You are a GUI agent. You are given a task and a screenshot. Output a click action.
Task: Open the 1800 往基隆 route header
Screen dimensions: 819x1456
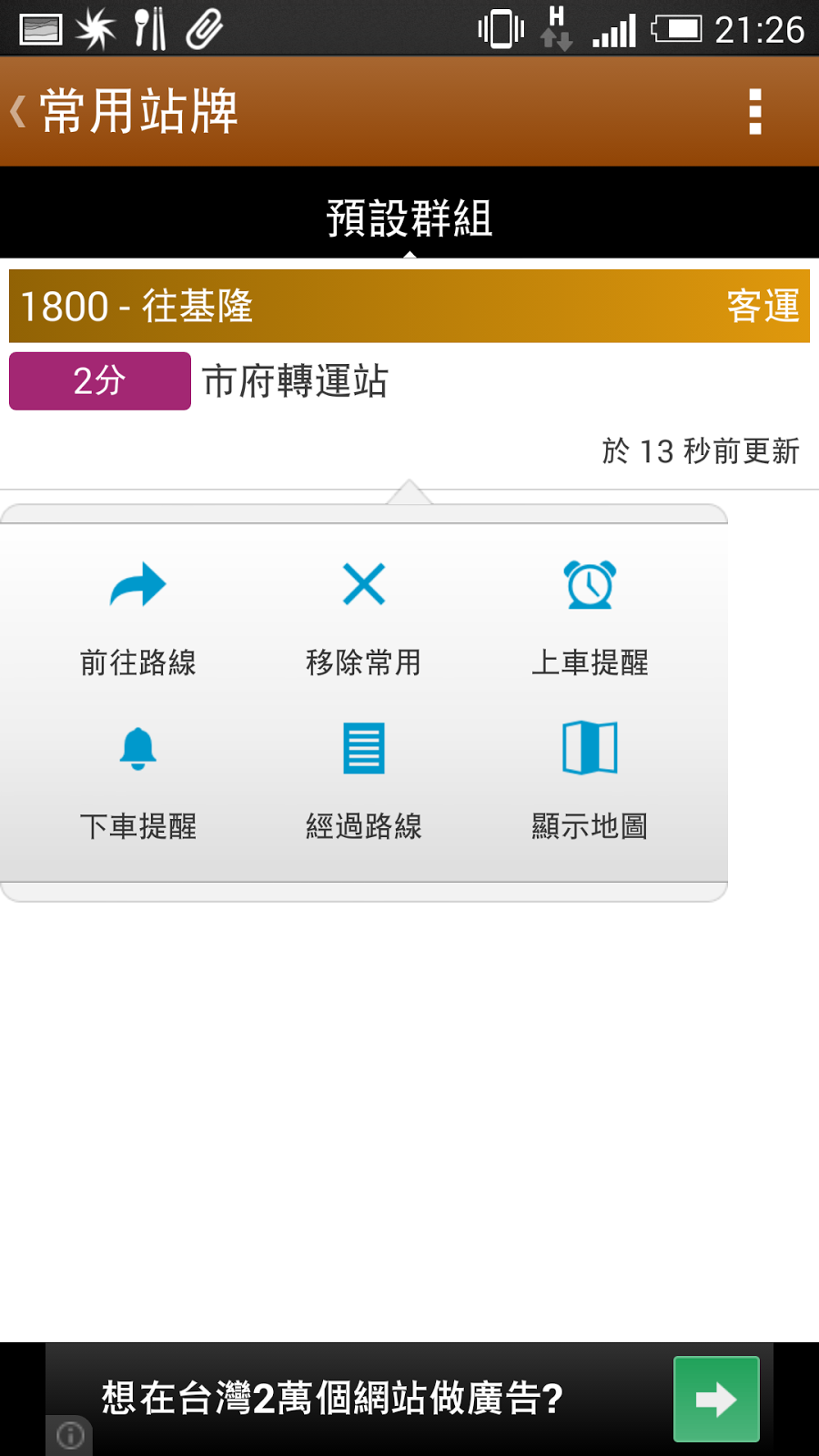tap(409, 306)
